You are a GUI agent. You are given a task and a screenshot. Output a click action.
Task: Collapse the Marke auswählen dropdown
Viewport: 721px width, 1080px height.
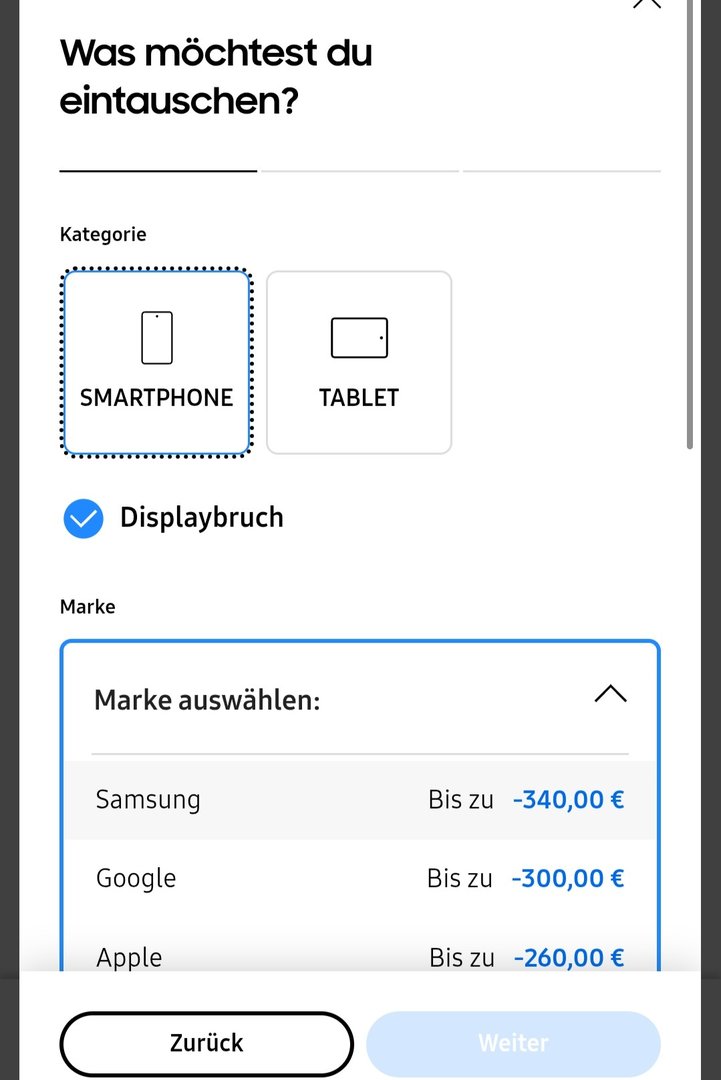(x=610, y=695)
